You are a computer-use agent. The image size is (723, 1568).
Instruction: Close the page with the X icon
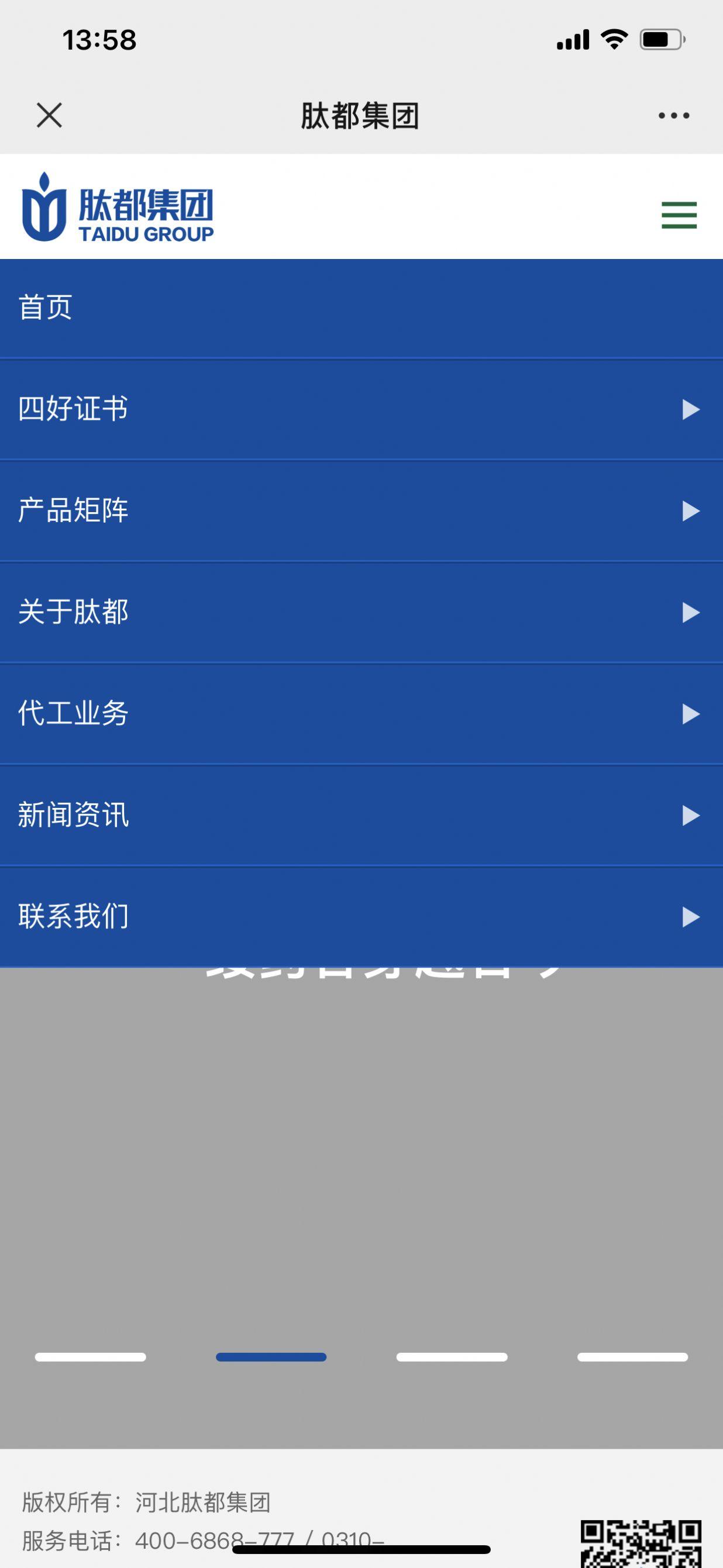[49, 115]
